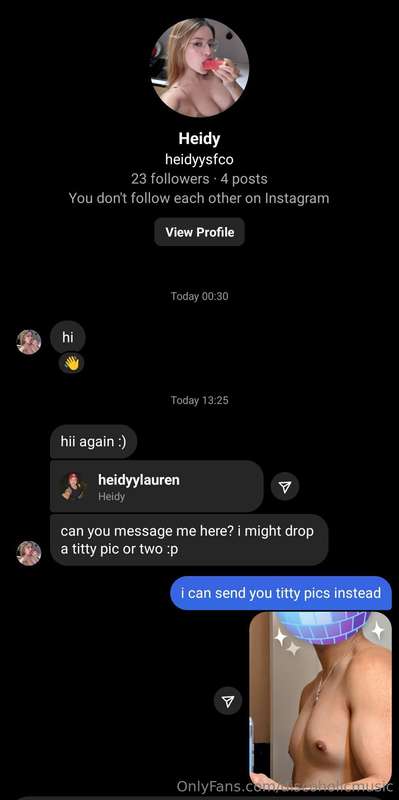Forward the shared heidyylauren profile card
Screen dimensions: 399x800
(x=285, y=487)
